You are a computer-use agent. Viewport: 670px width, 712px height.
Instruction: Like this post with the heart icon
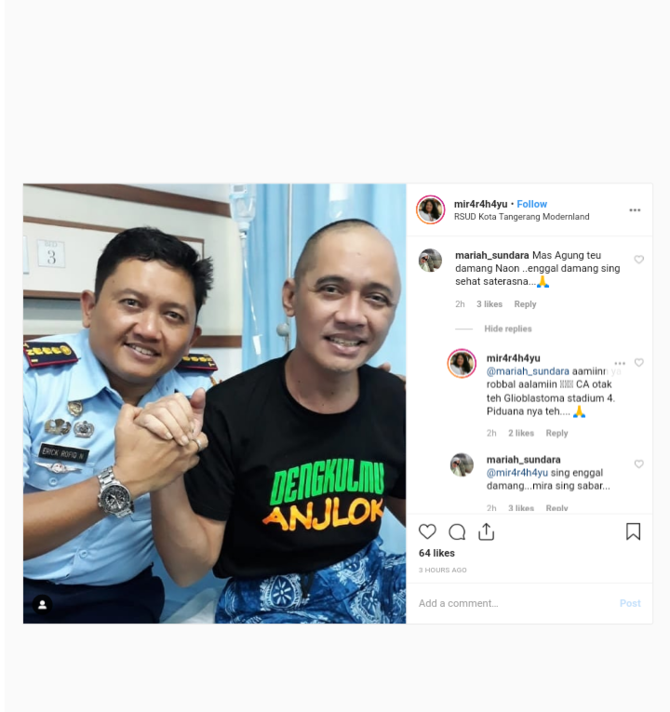427,532
